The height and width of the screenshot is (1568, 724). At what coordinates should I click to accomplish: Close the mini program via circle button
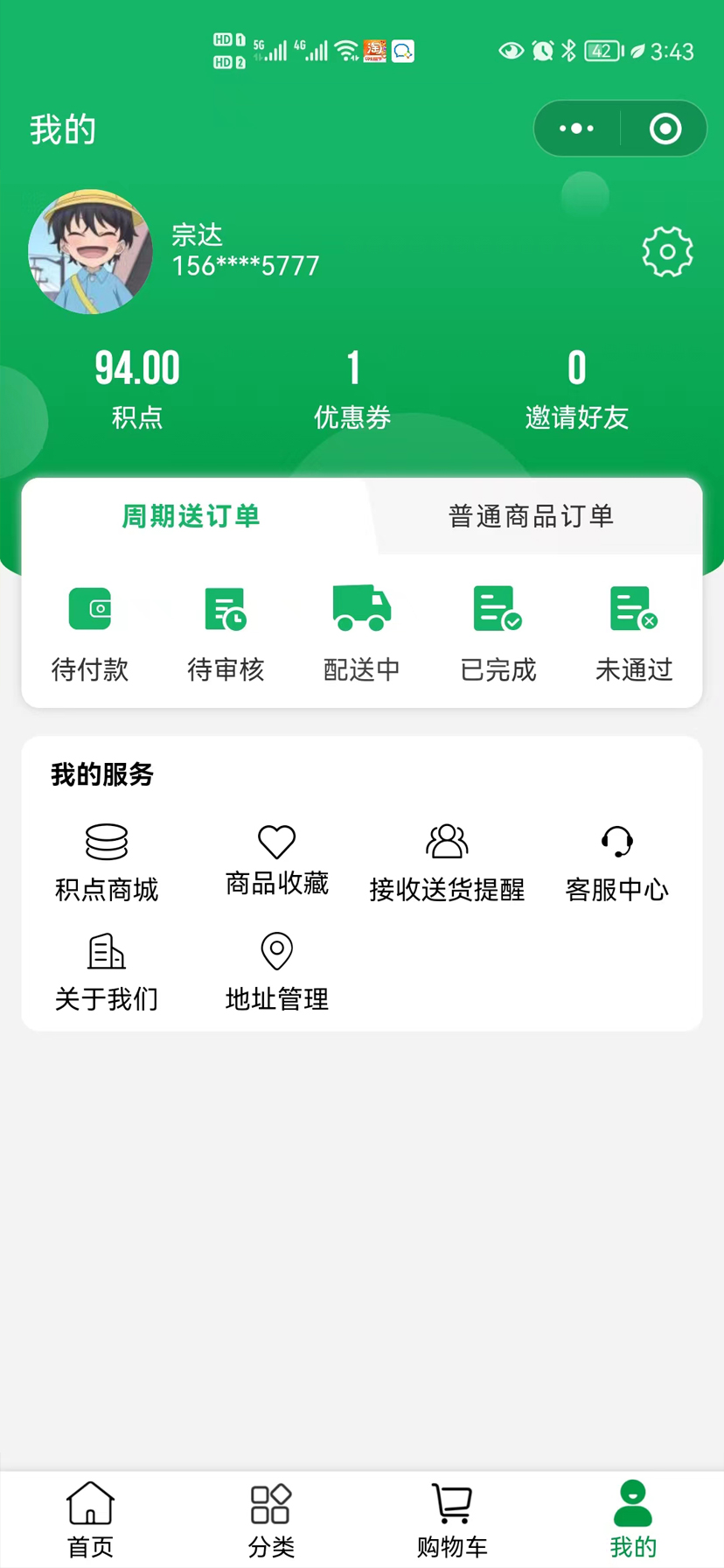tap(665, 129)
